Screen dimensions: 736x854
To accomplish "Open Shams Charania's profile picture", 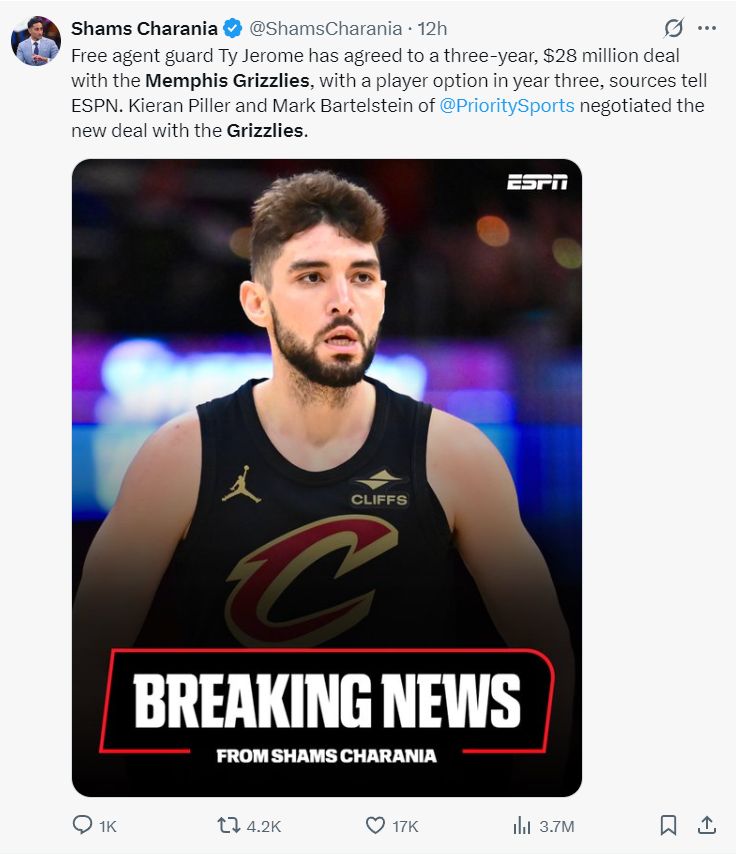I will coord(35,41).
